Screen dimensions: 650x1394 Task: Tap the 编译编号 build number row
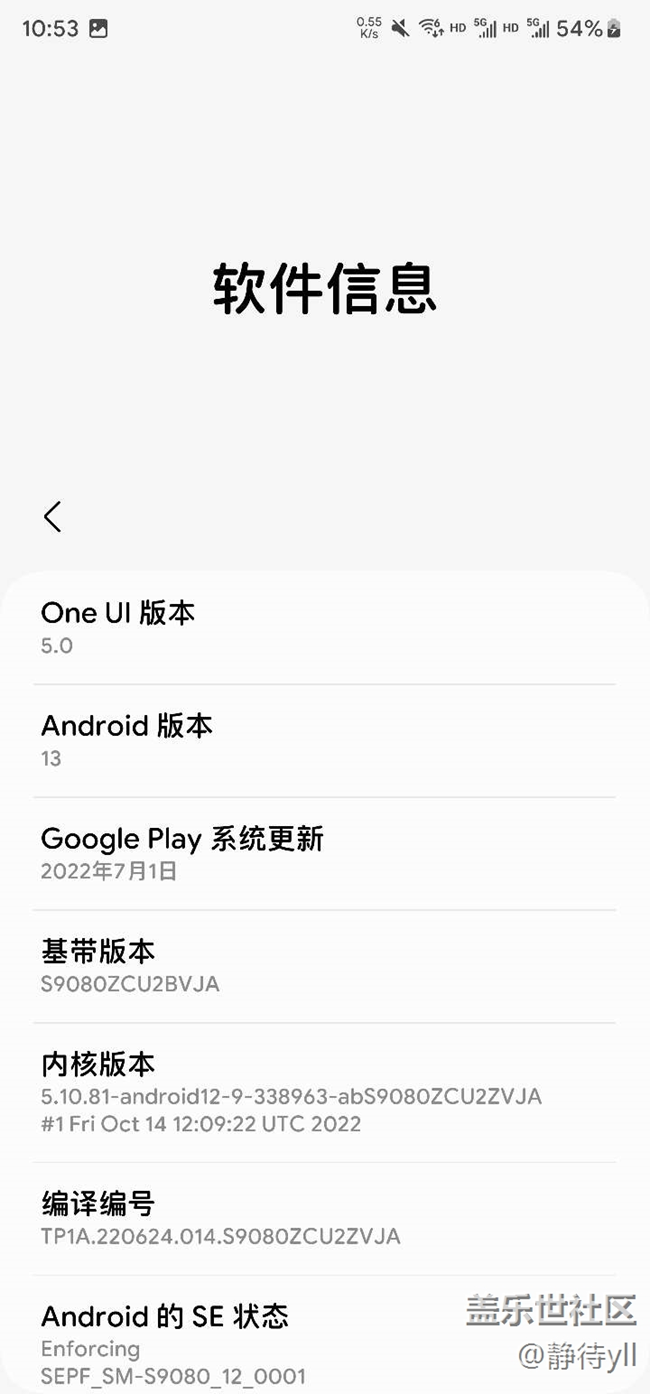coord(324,1219)
